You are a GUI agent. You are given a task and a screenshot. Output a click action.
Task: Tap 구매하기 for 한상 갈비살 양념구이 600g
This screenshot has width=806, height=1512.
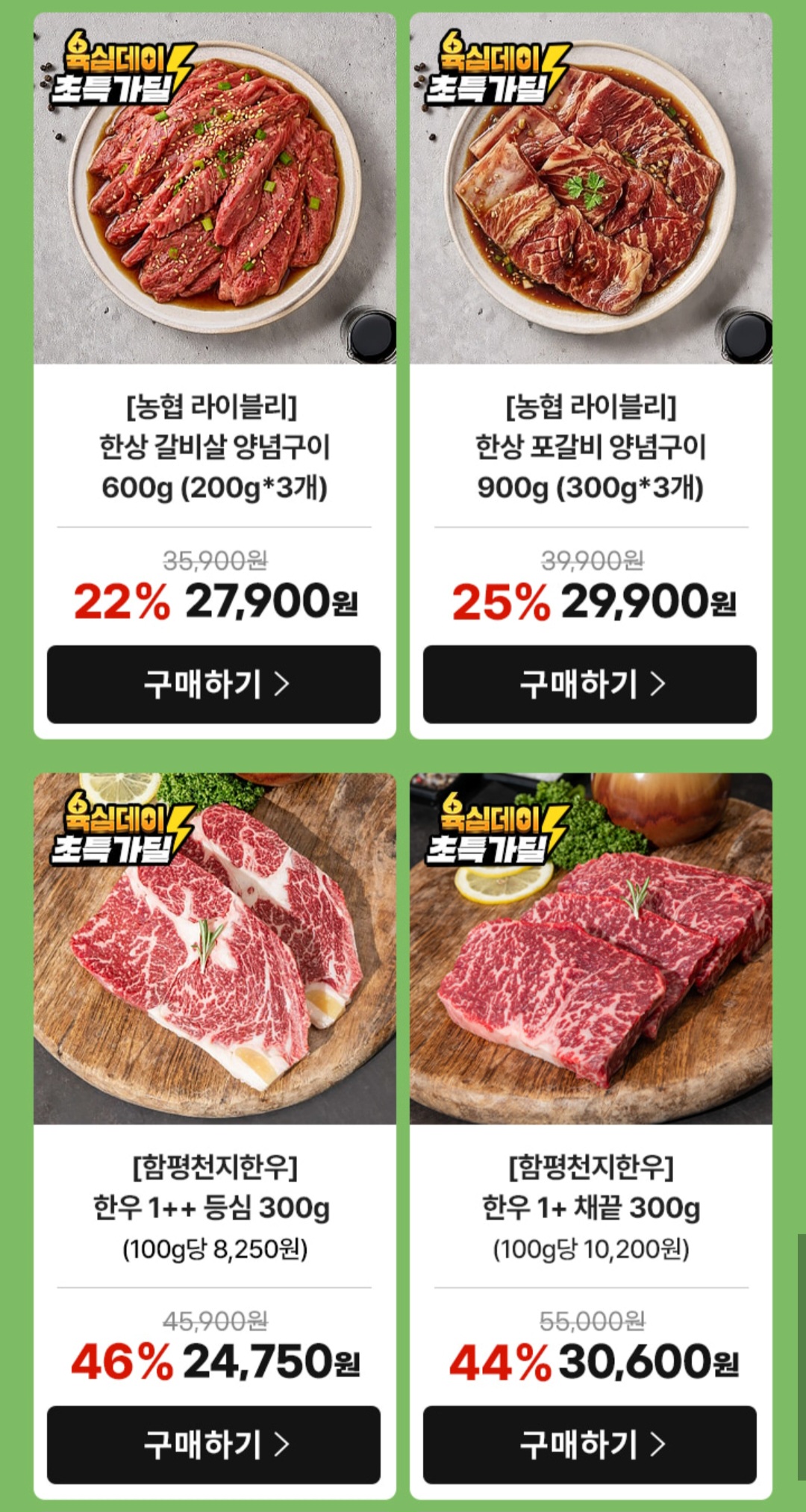[213, 684]
